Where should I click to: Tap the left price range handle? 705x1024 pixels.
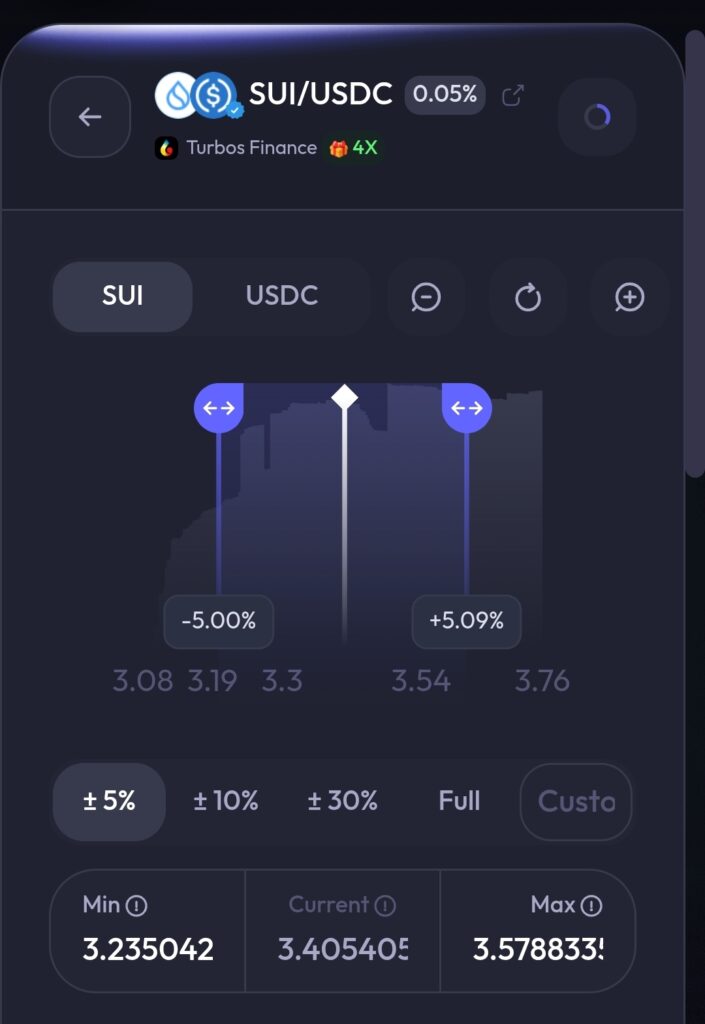[x=219, y=408]
